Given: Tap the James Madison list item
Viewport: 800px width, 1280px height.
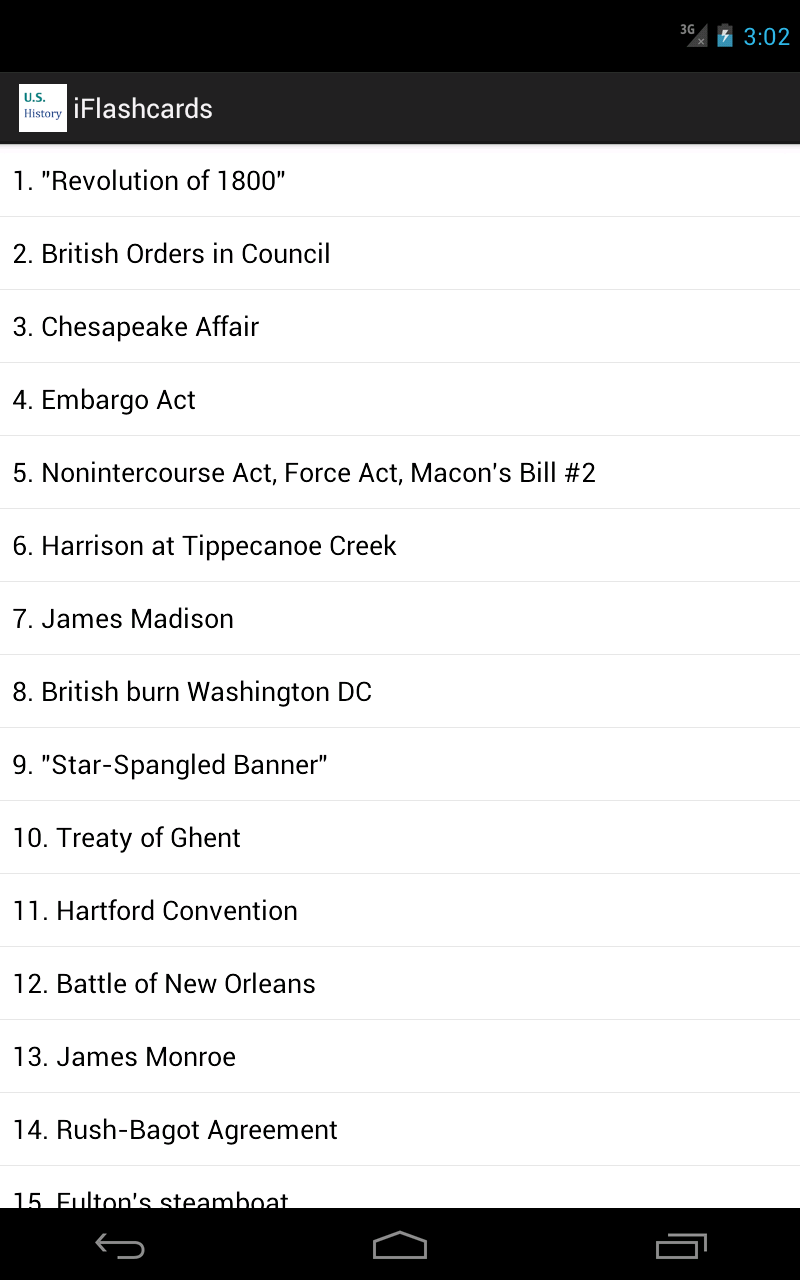Looking at the screenshot, I should pyautogui.click(x=400, y=618).
